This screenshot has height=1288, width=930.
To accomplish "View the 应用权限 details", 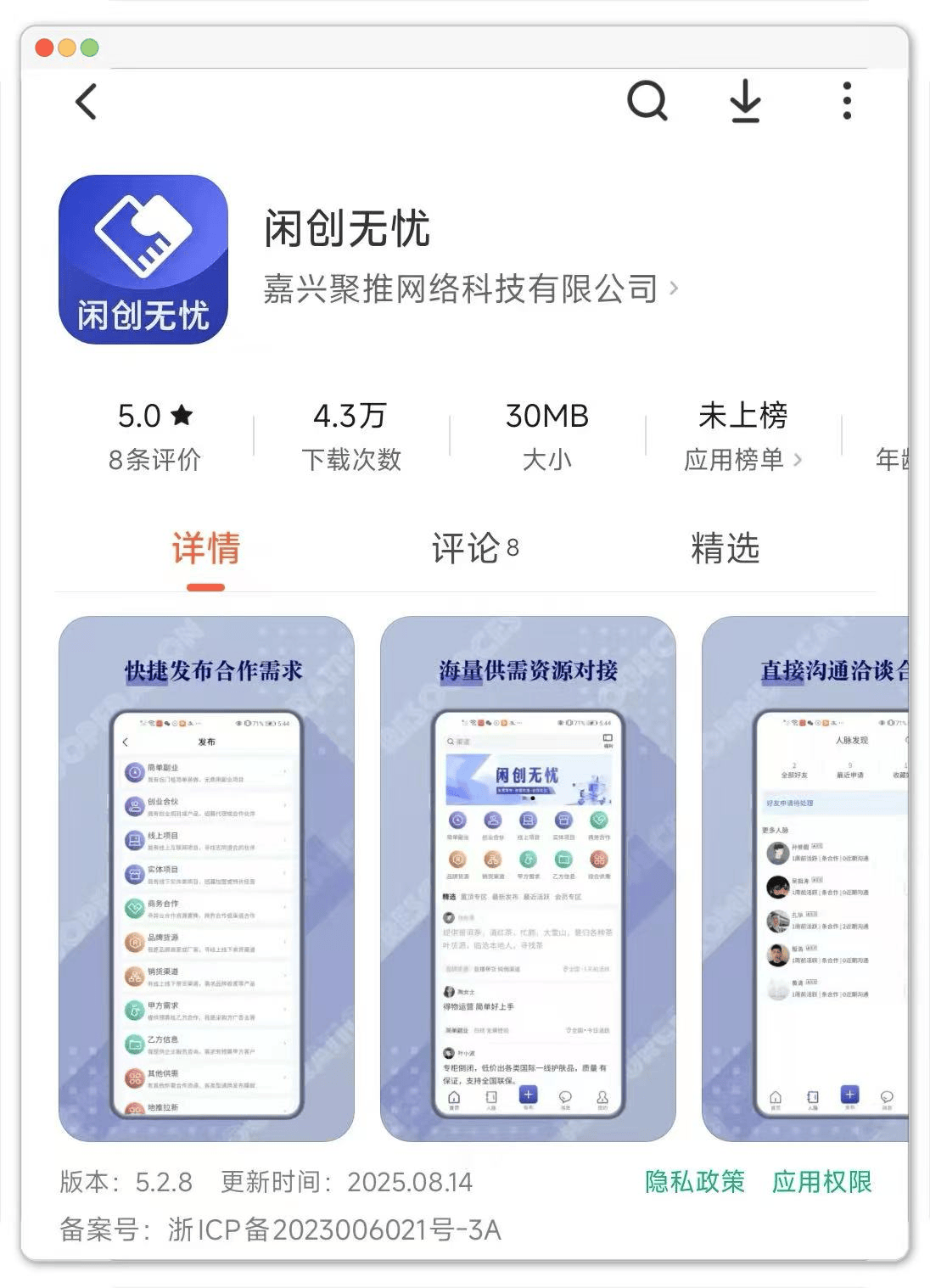I will [821, 1181].
